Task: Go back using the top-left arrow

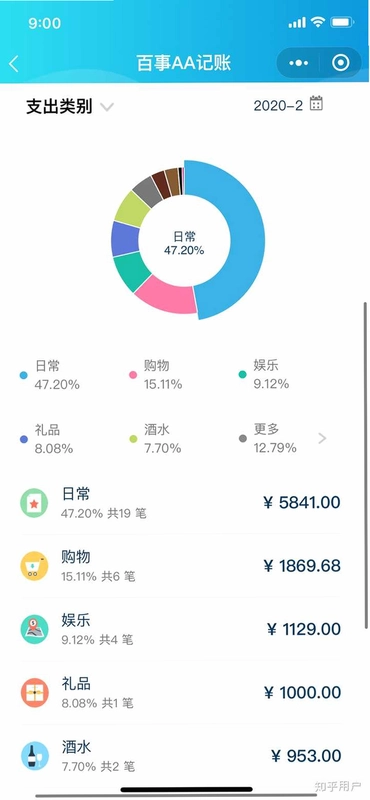Action: tap(14, 64)
